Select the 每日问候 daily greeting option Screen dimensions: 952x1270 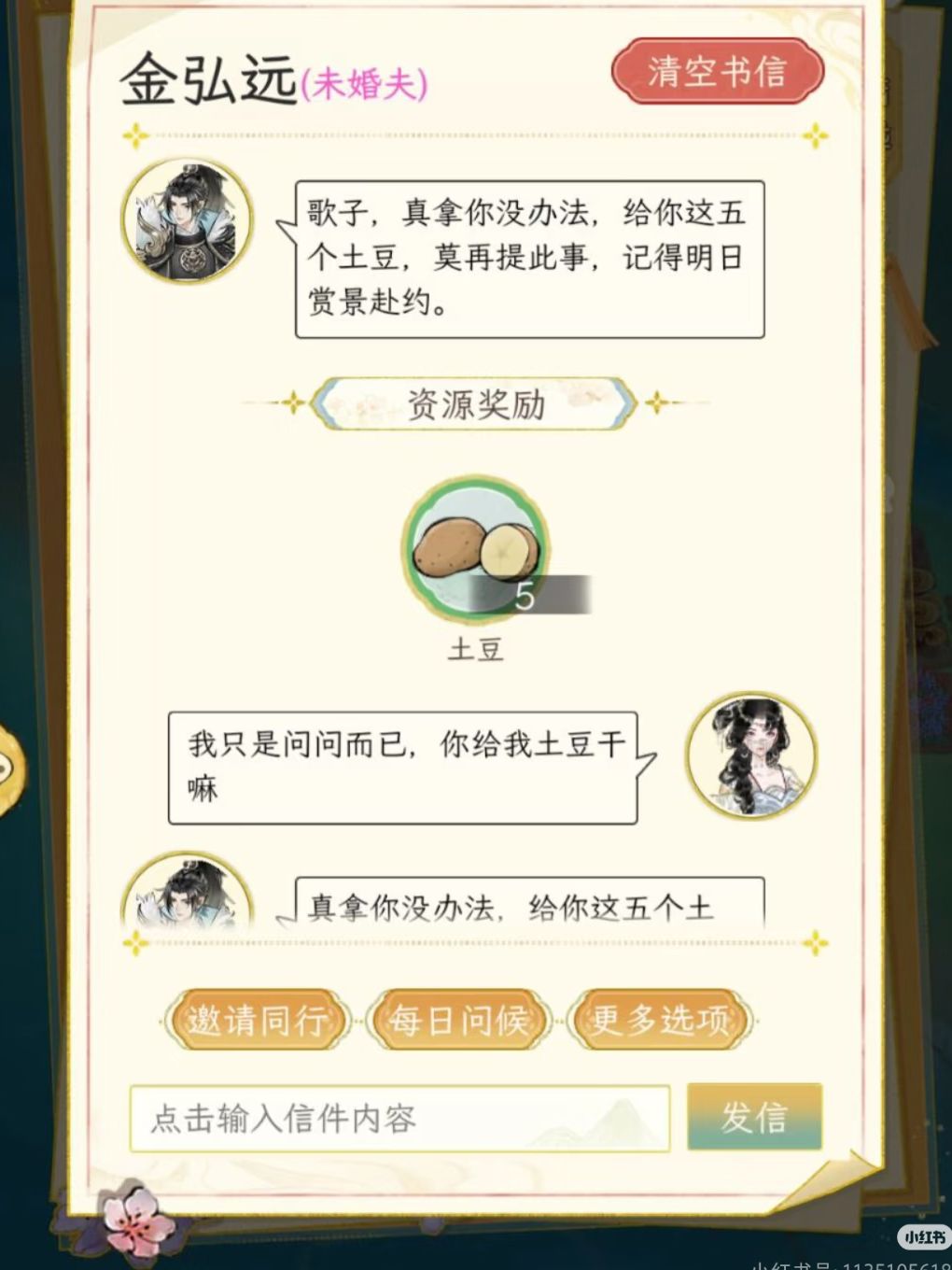(458, 1021)
